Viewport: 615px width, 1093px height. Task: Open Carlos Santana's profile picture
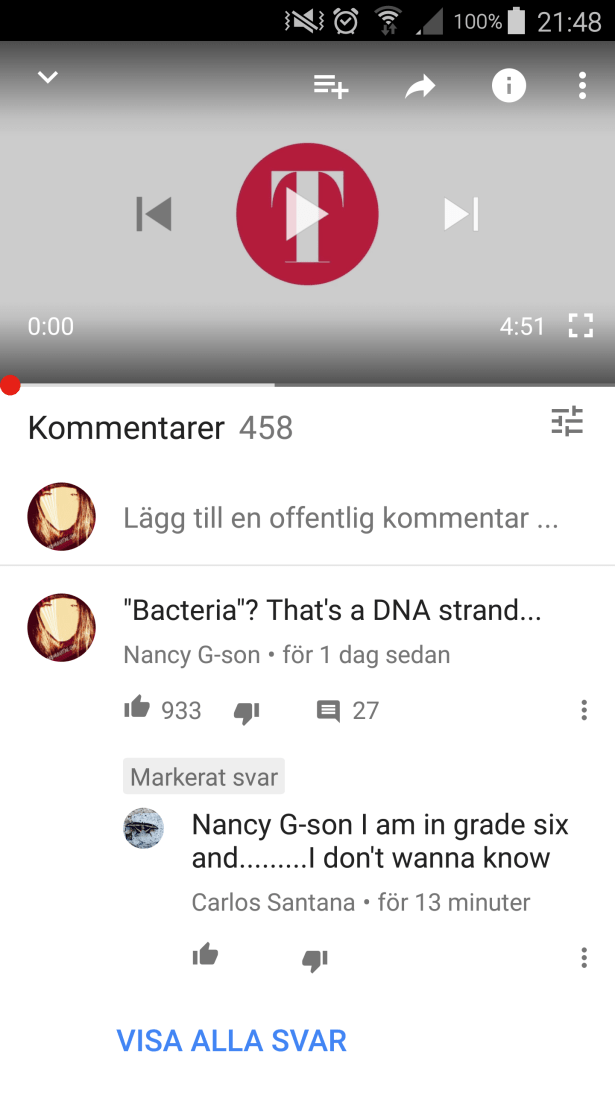pyautogui.click(x=143, y=829)
